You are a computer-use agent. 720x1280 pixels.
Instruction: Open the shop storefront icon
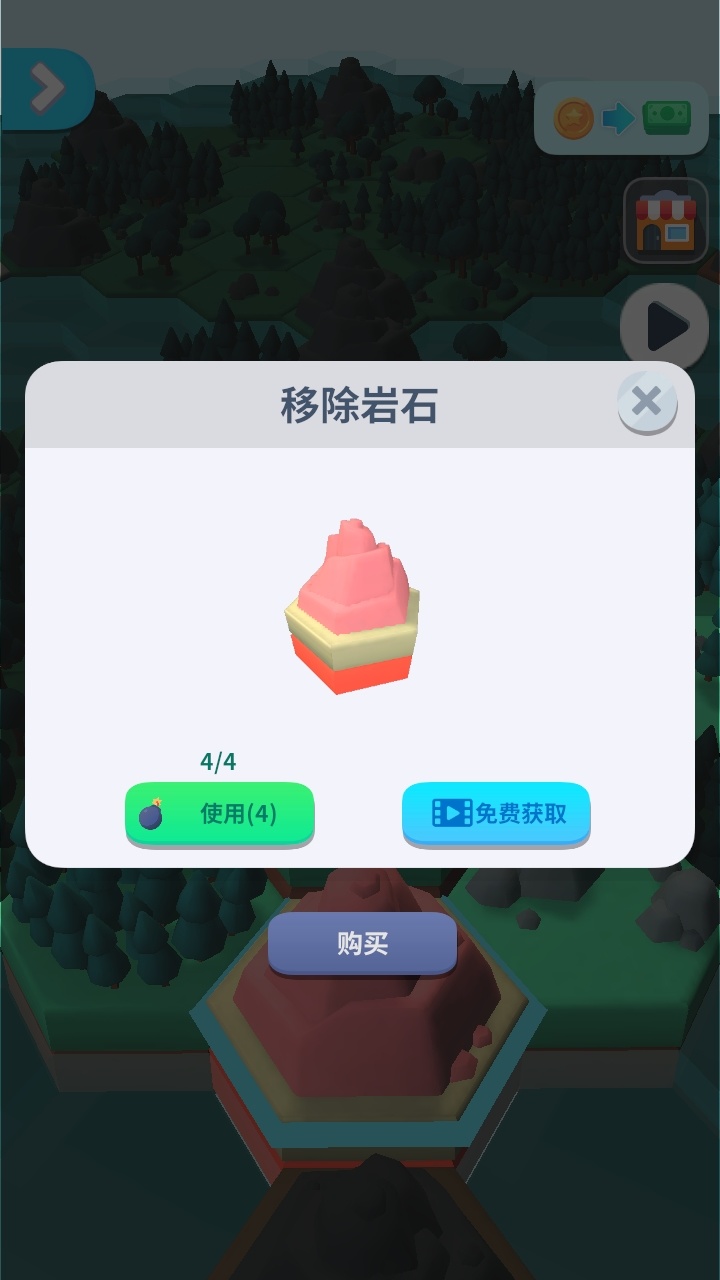pos(666,219)
